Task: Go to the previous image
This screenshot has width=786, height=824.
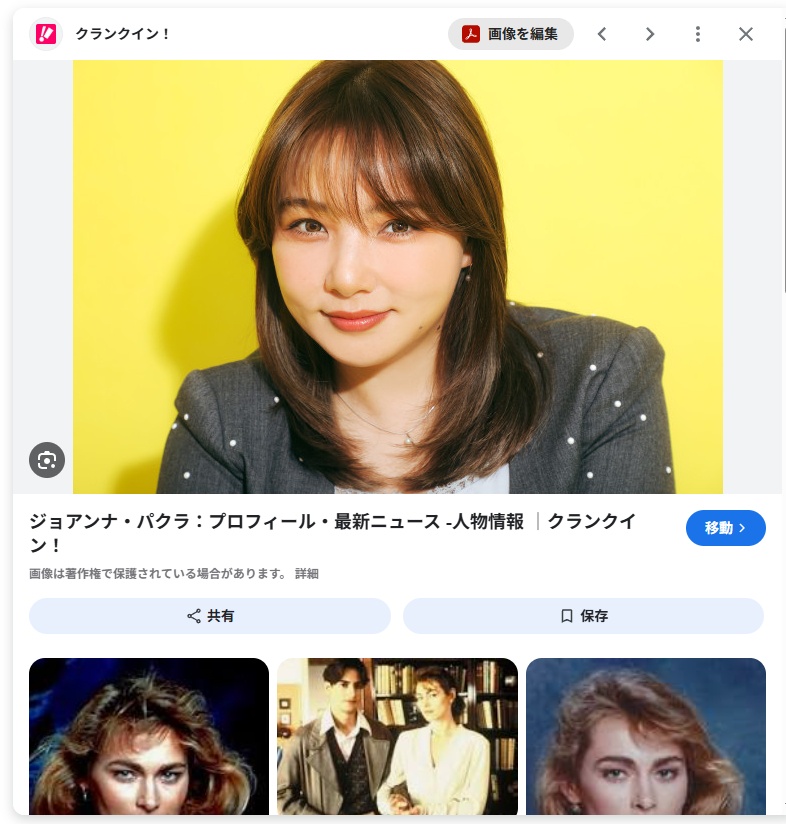Action: pos(602,34)
